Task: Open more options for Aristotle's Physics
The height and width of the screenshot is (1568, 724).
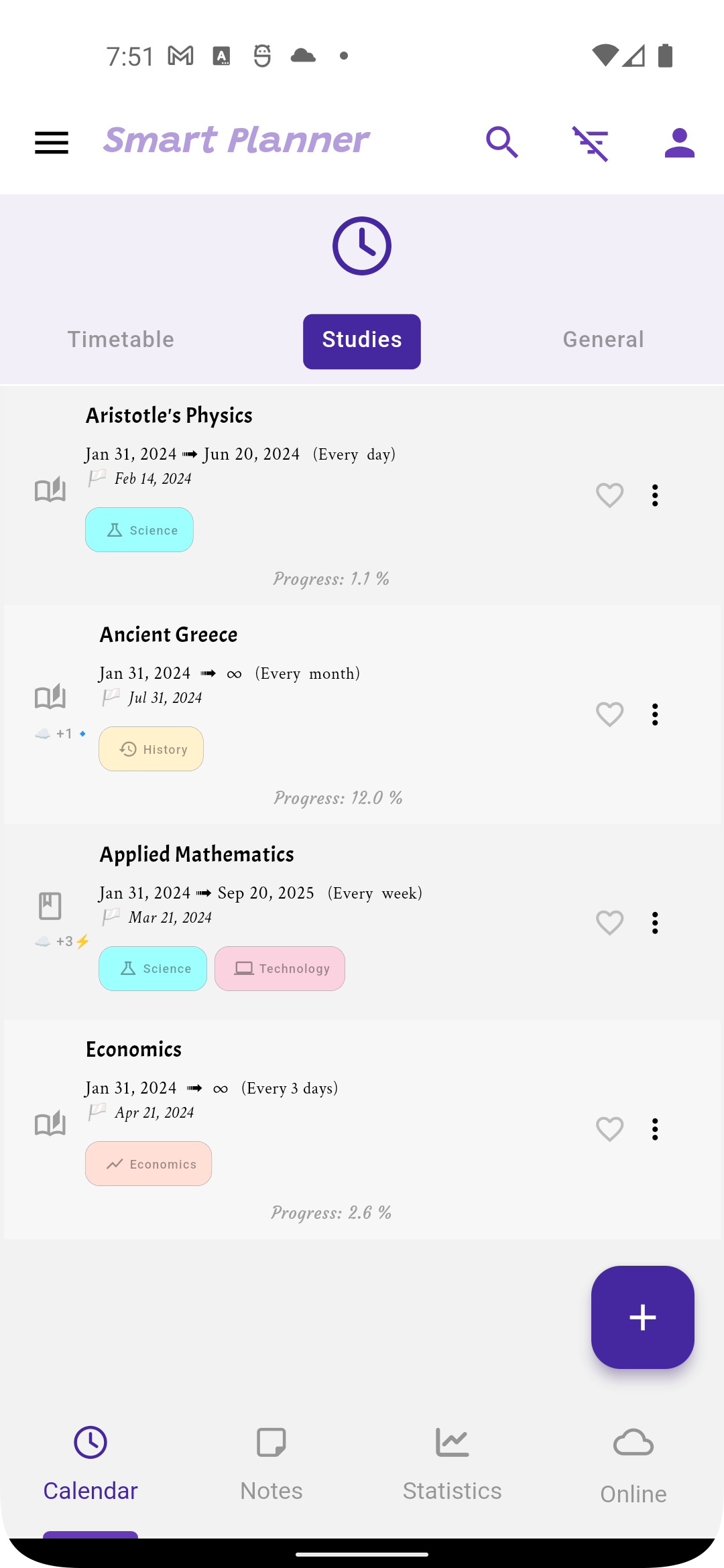Action: tap(655, 495)
